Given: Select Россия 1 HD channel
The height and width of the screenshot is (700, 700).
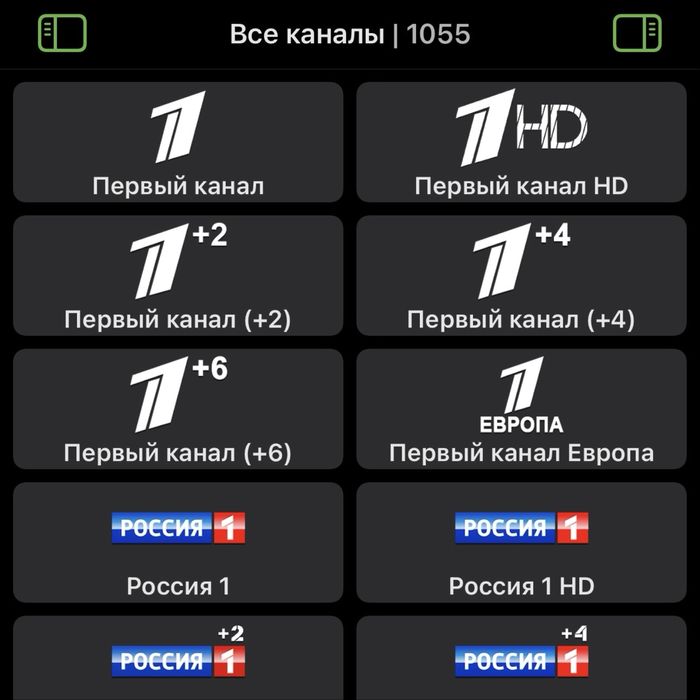Looking at the screenshot, I should click(521, 543).
